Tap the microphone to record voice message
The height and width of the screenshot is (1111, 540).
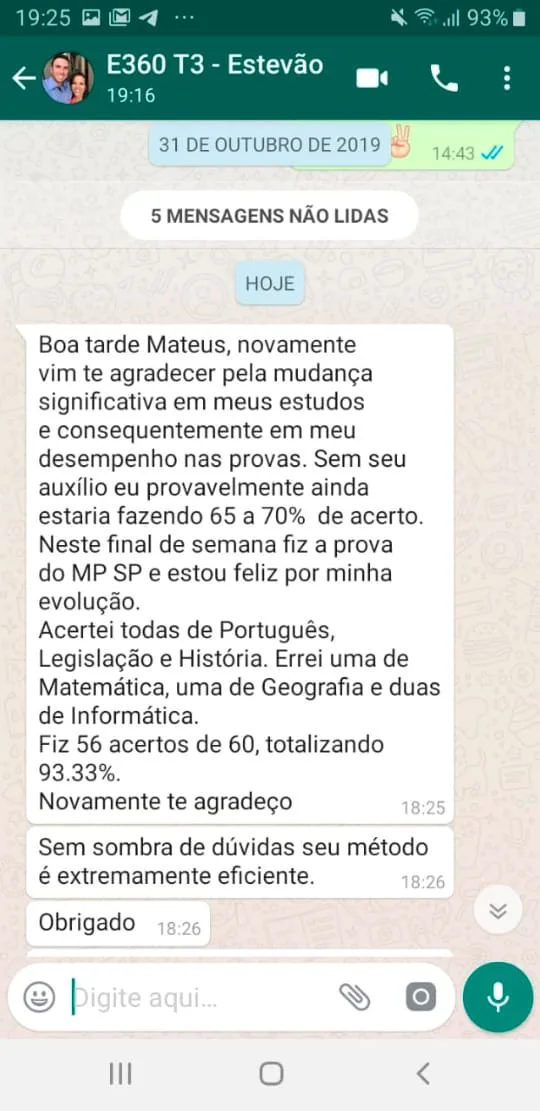498,998
